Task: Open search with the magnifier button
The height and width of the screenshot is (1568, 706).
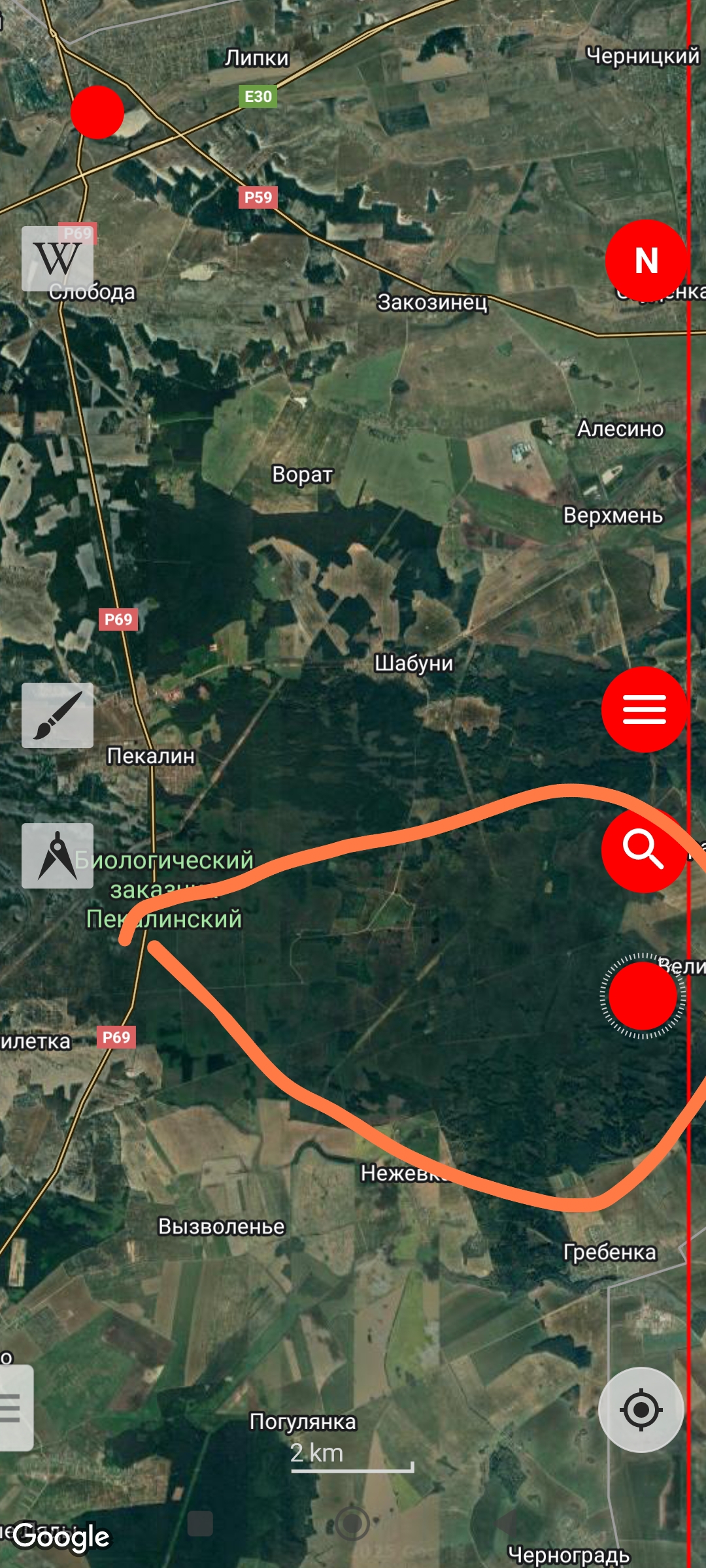Action: coord(644,850)
